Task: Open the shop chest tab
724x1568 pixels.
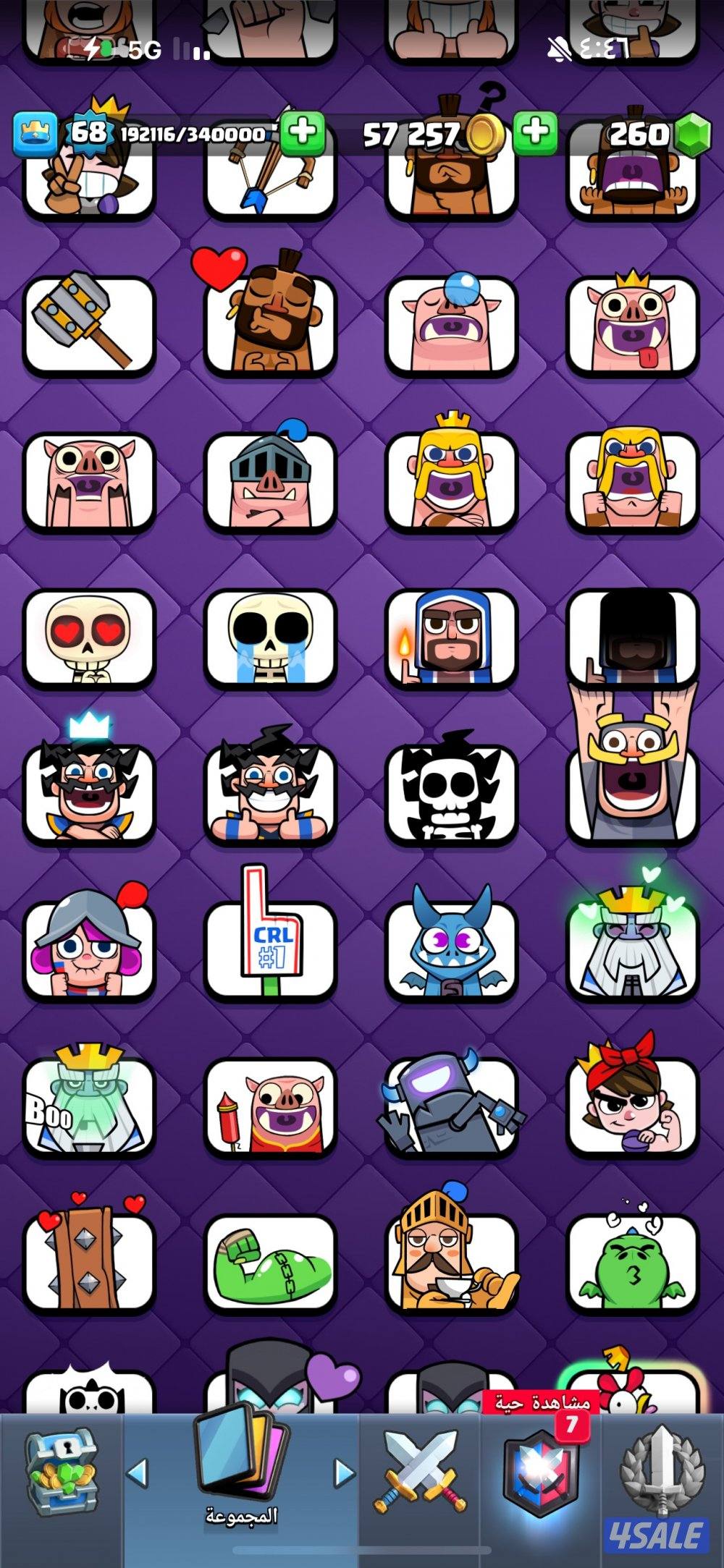Action: pyautogui.click(x=62, y=1476)
